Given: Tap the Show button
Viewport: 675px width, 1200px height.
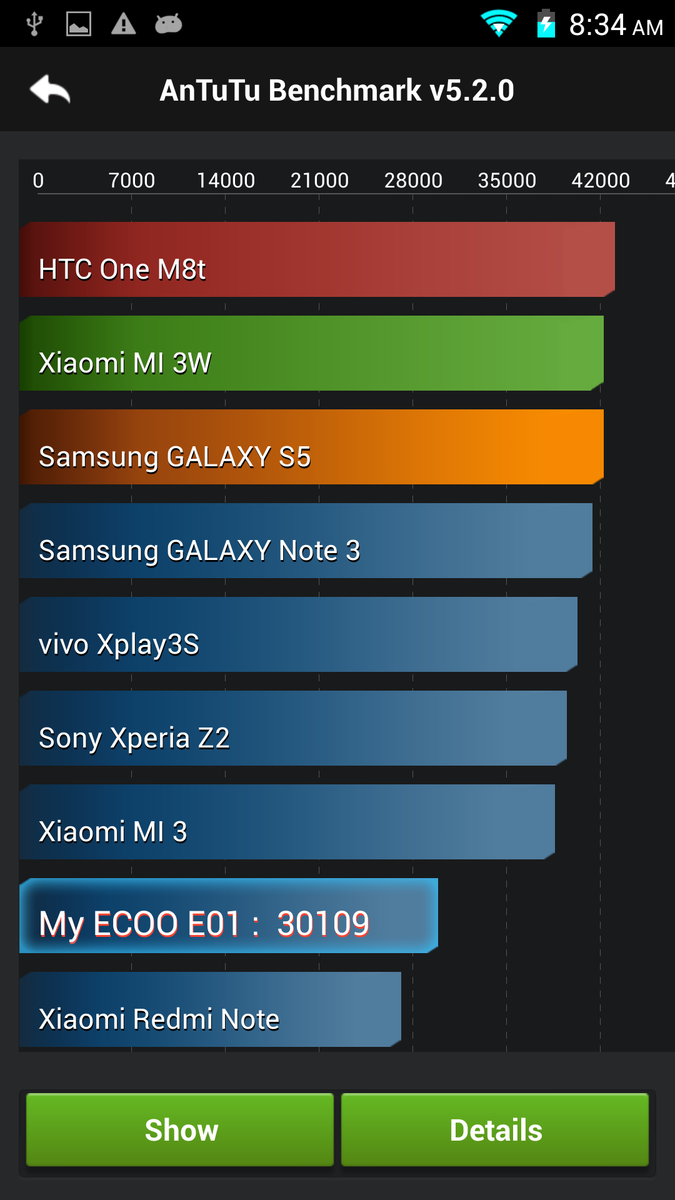Looking at the screenshot, I should click(180, 1130).
